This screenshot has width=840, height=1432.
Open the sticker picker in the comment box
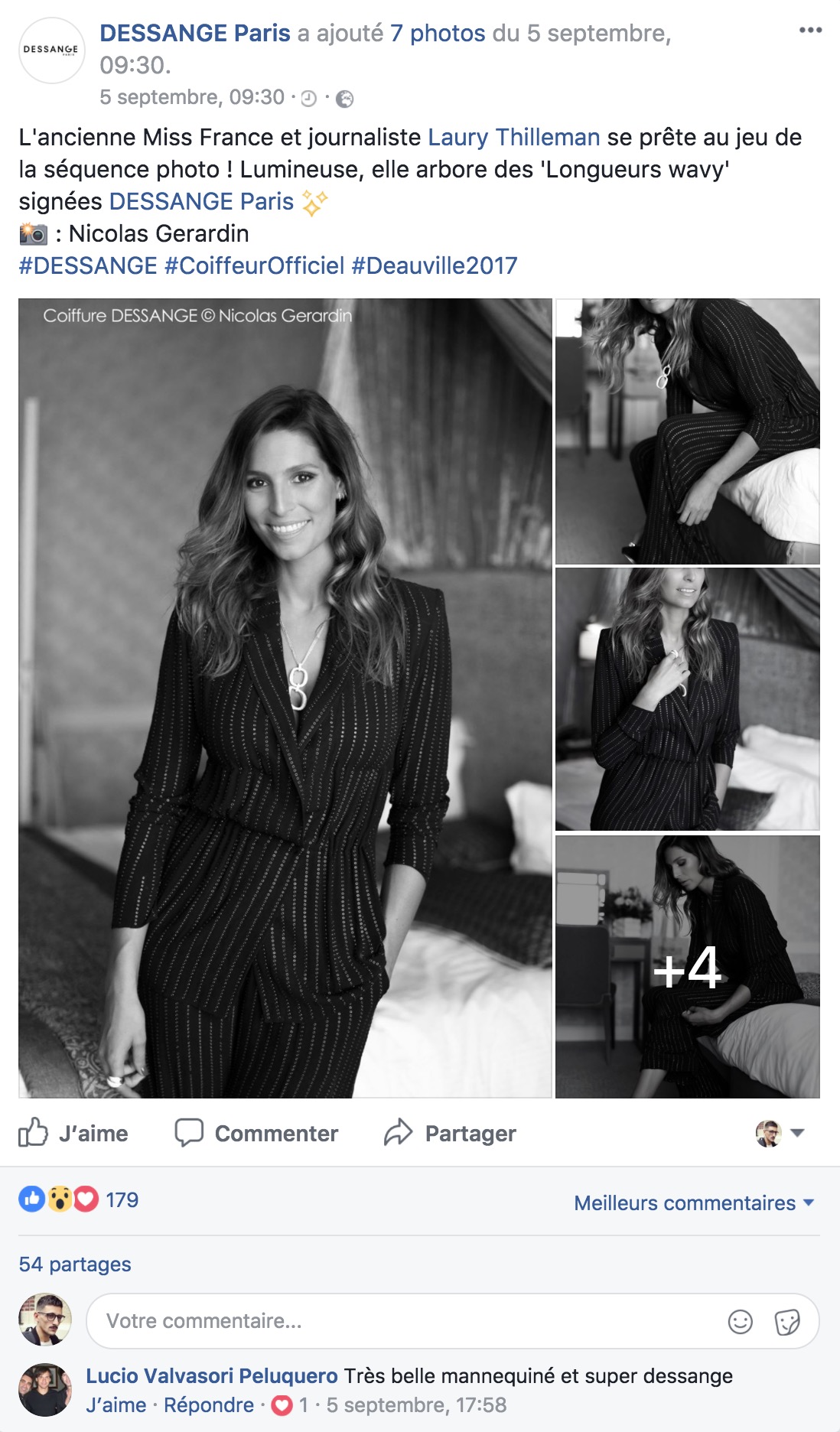pos(786,1321)
